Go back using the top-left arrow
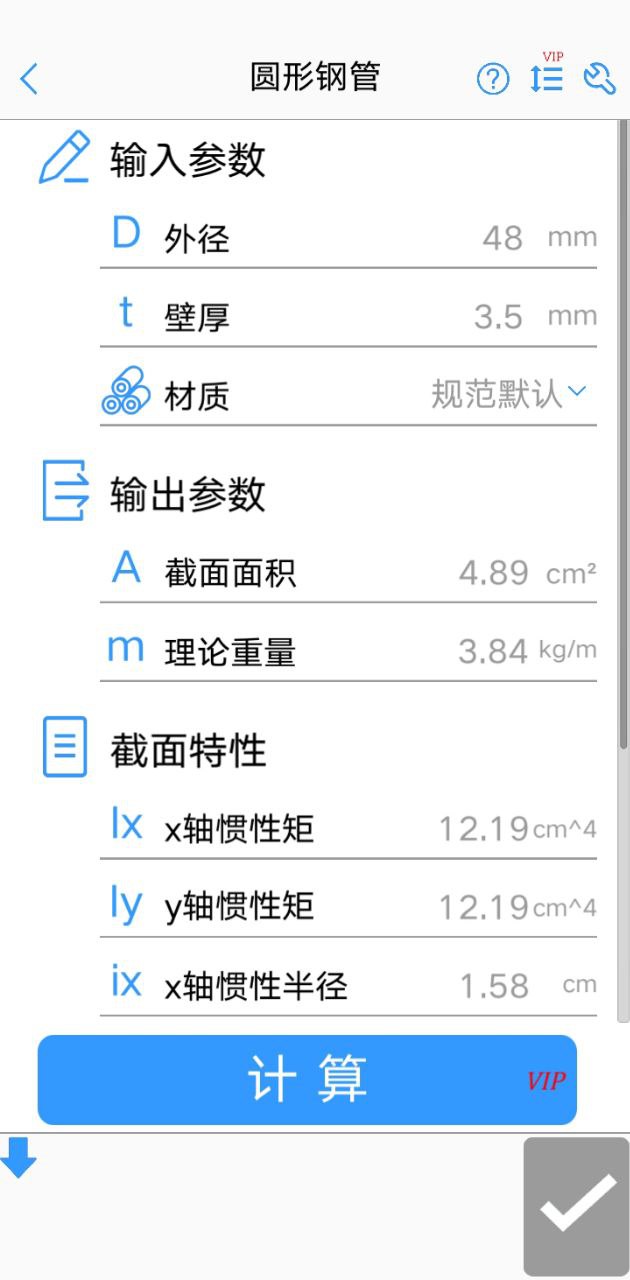The height and width of the screenshot is (1280, 630). click(29, 78)
